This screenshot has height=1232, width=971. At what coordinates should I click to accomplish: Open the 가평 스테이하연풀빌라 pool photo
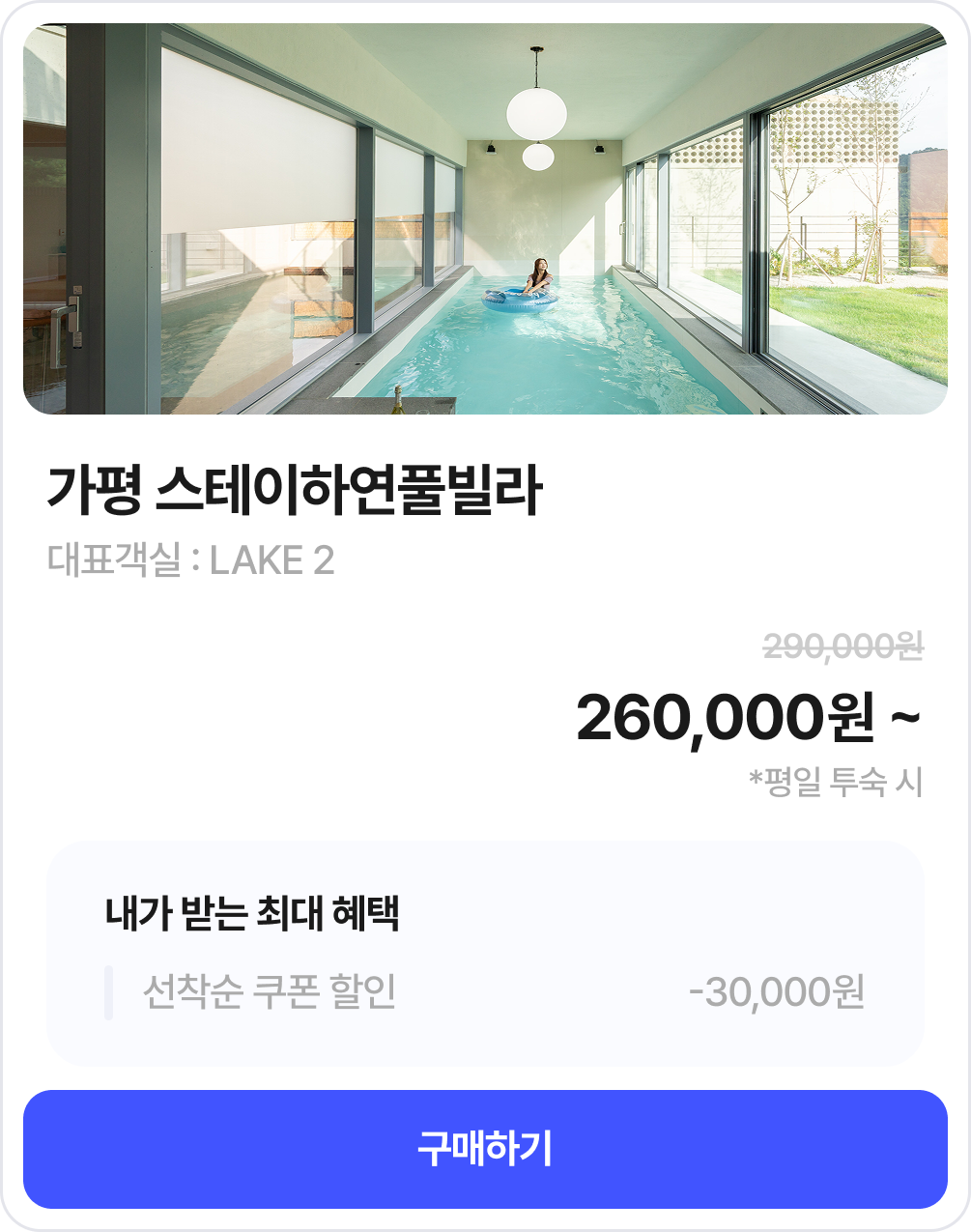tap(485, 219)
